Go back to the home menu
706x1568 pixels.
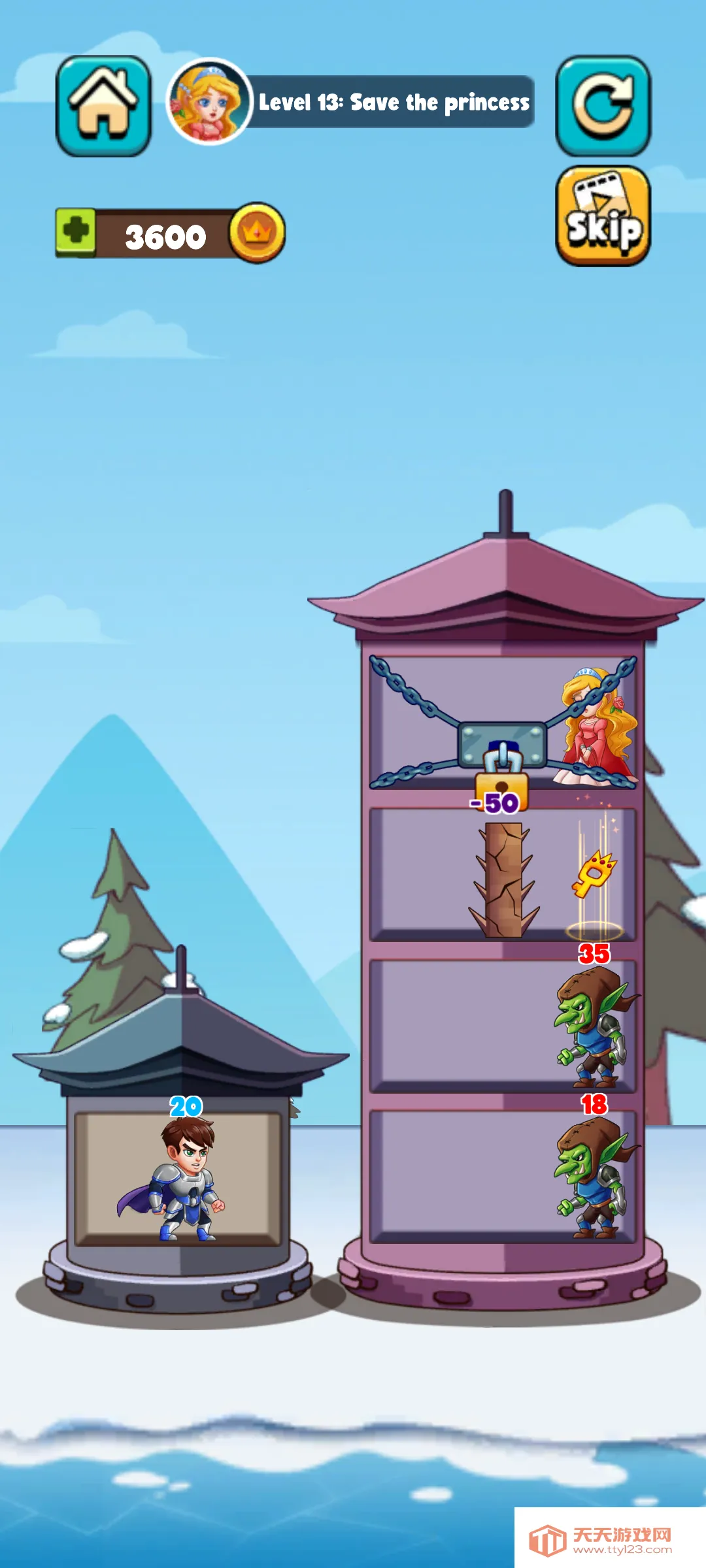pyautogui.click(x=103, y=106)
